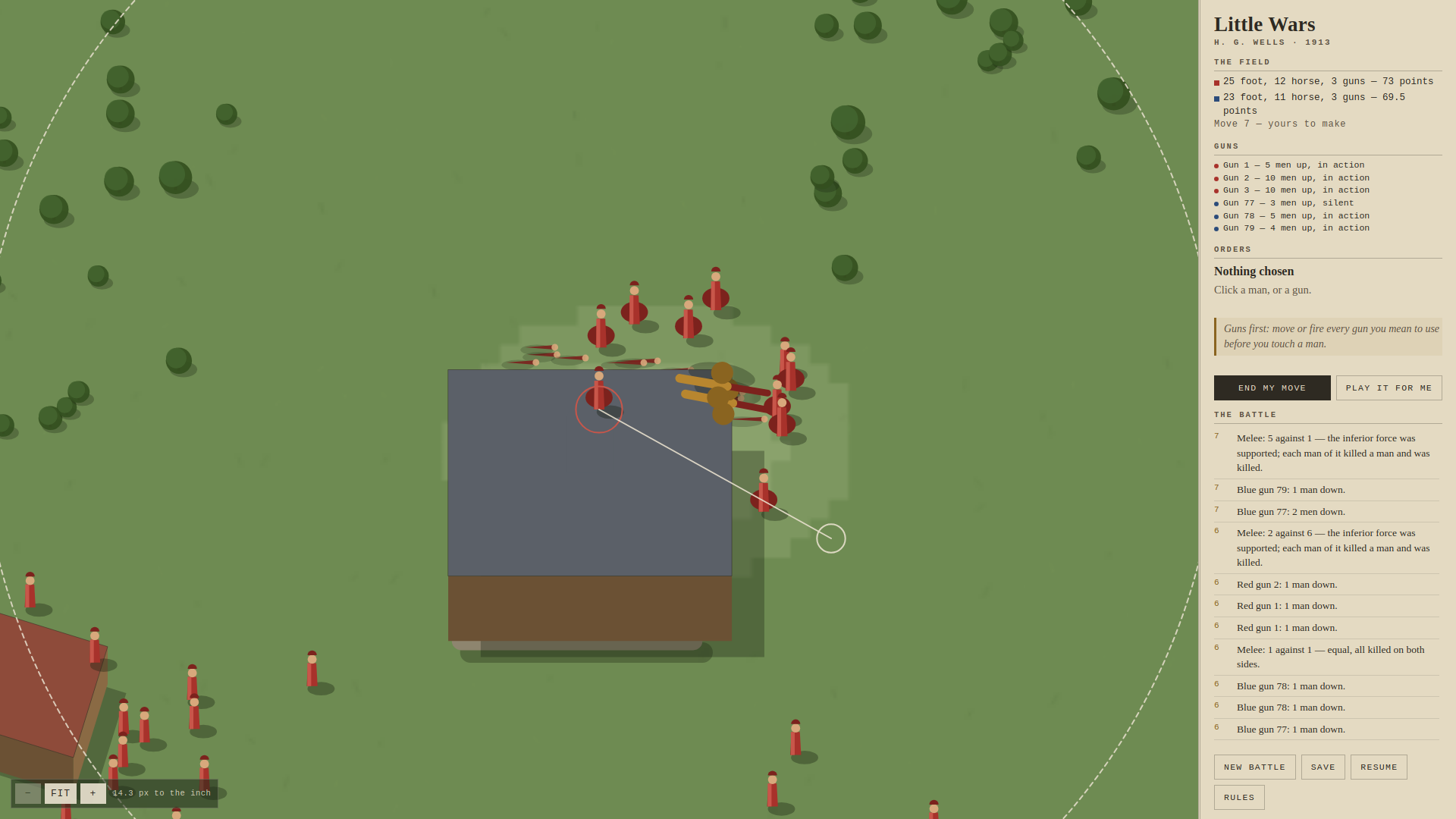Start a new battle
Viewport: 1456px width, 819px height.
1254,767
